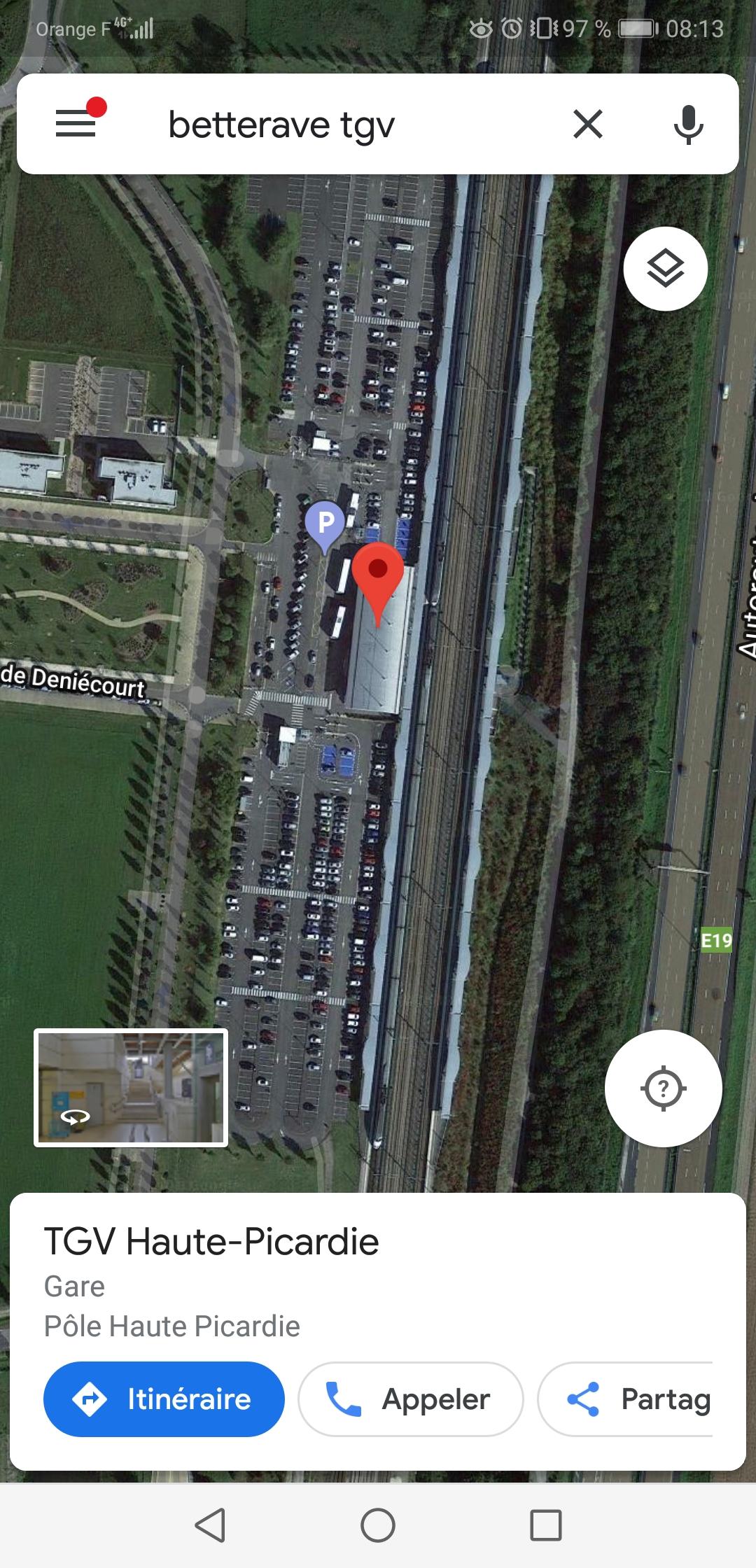Get directions with Itinéraire
This screenshot has height=1568, width=756.
coord(164,1399)
